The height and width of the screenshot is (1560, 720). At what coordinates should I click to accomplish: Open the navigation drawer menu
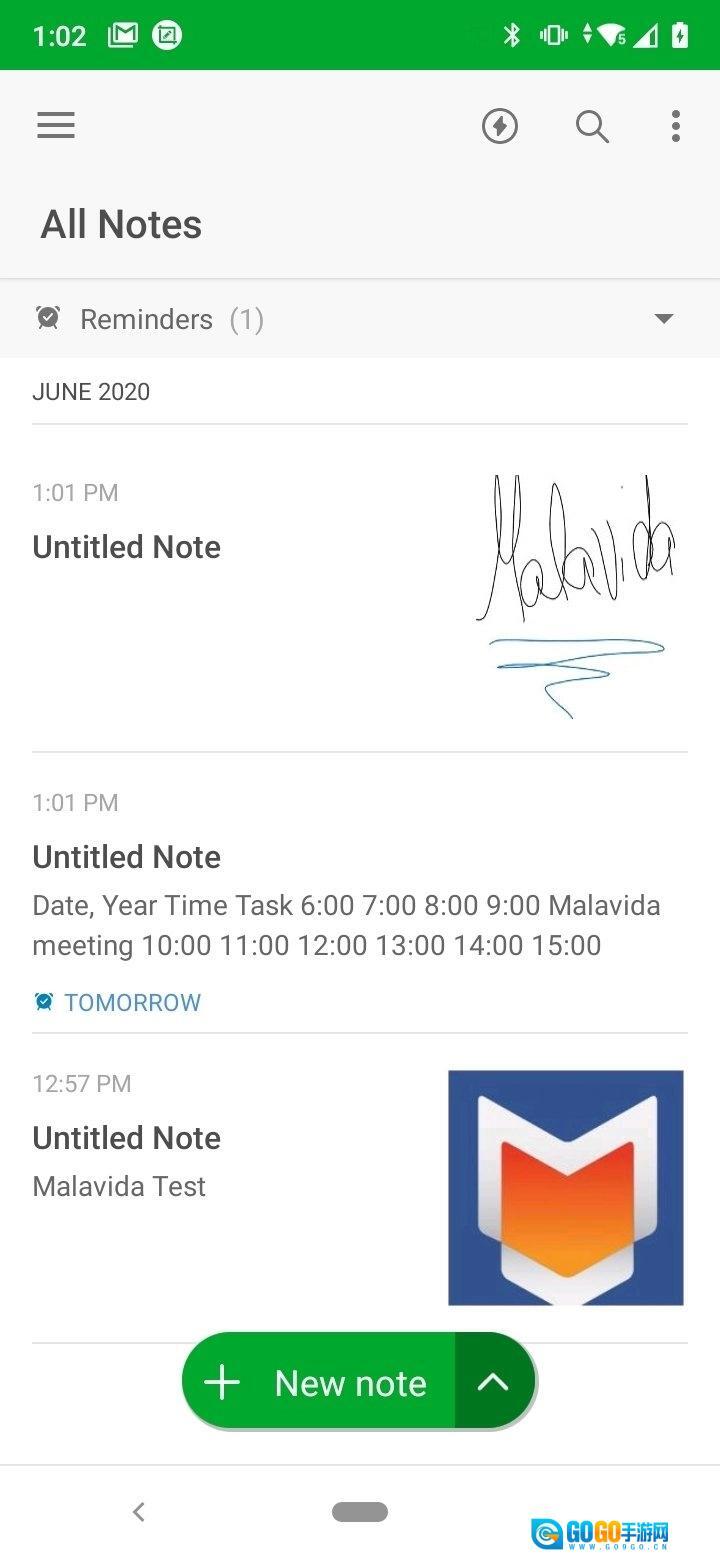(56, 126)
